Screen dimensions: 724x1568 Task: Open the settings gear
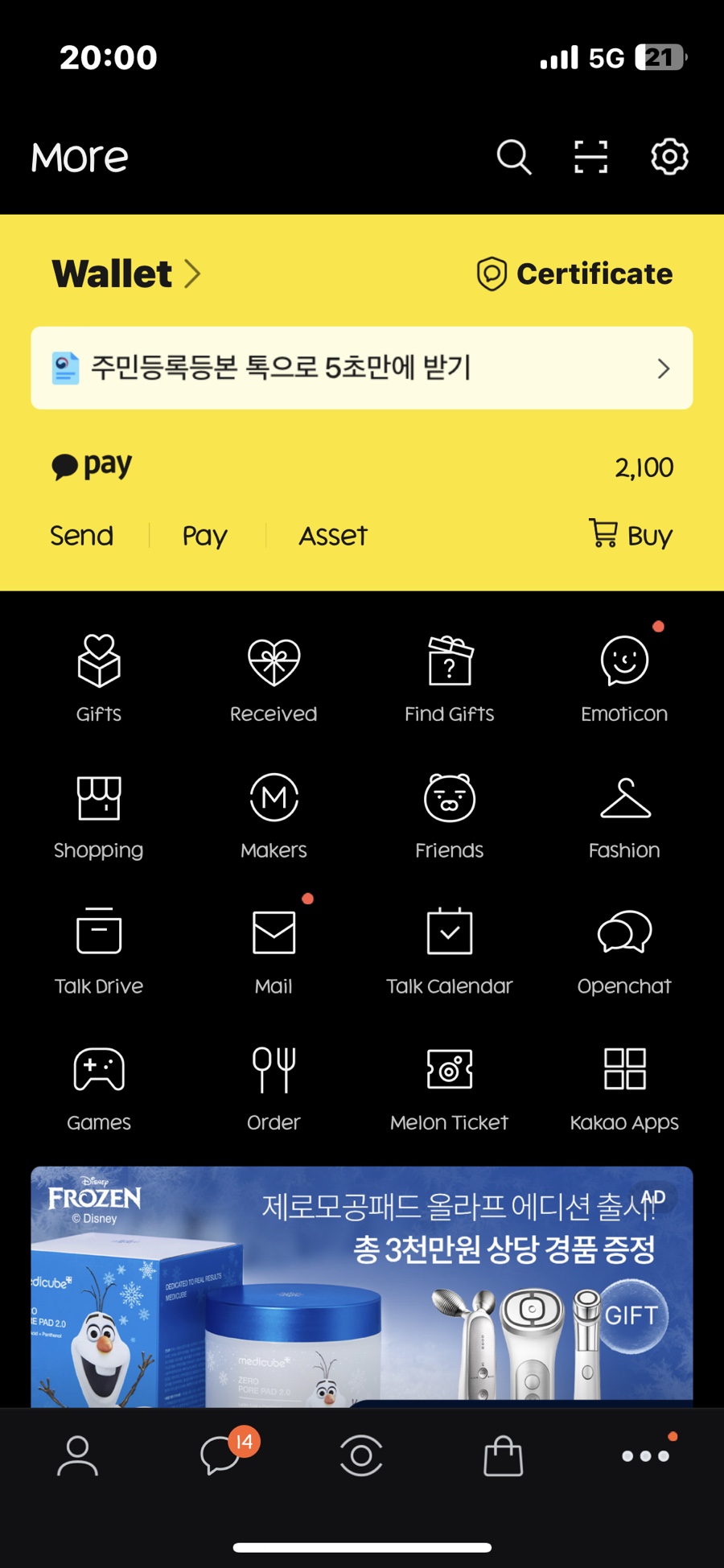669,157
